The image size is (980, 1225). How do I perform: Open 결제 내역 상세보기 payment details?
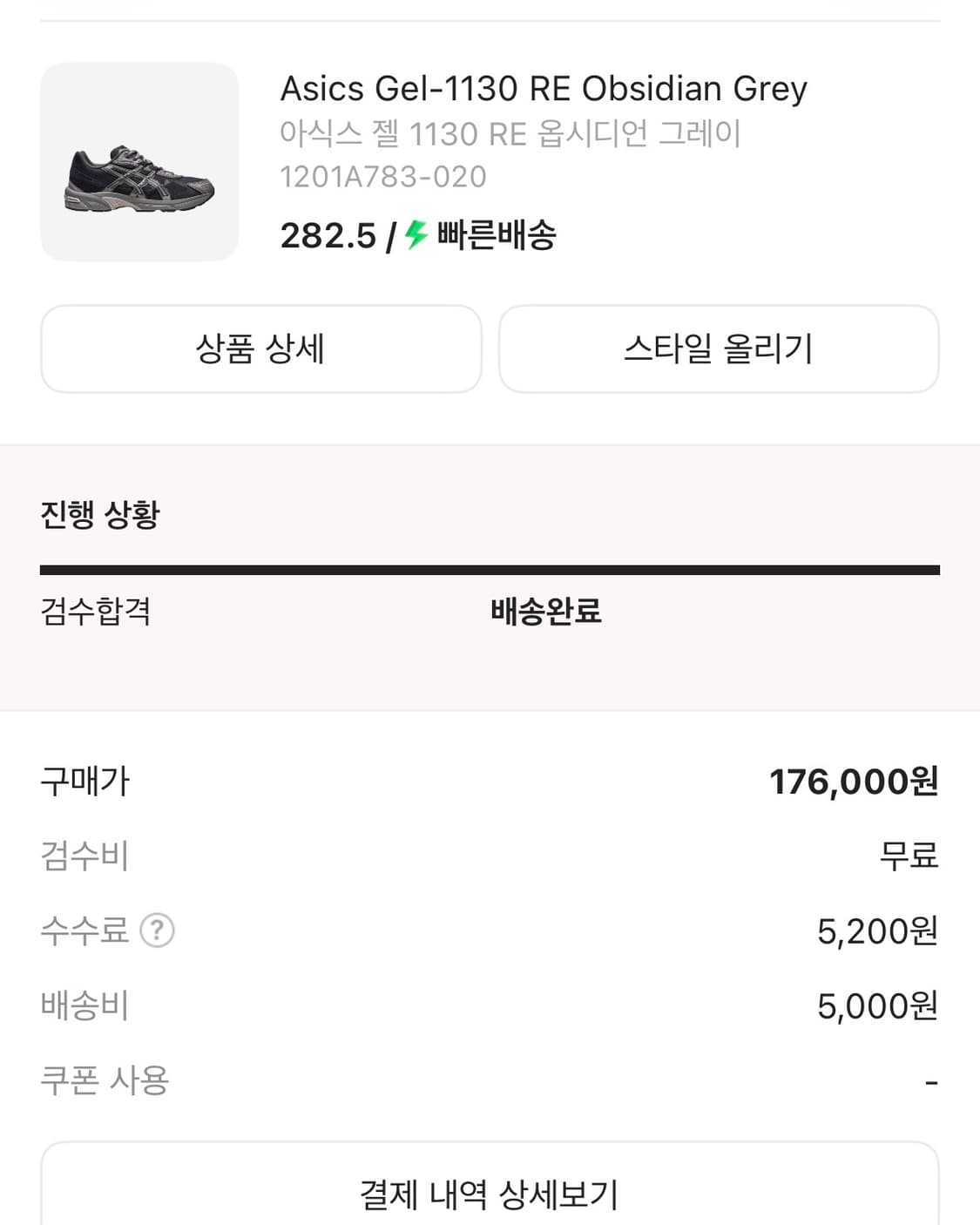point(490,1196)
